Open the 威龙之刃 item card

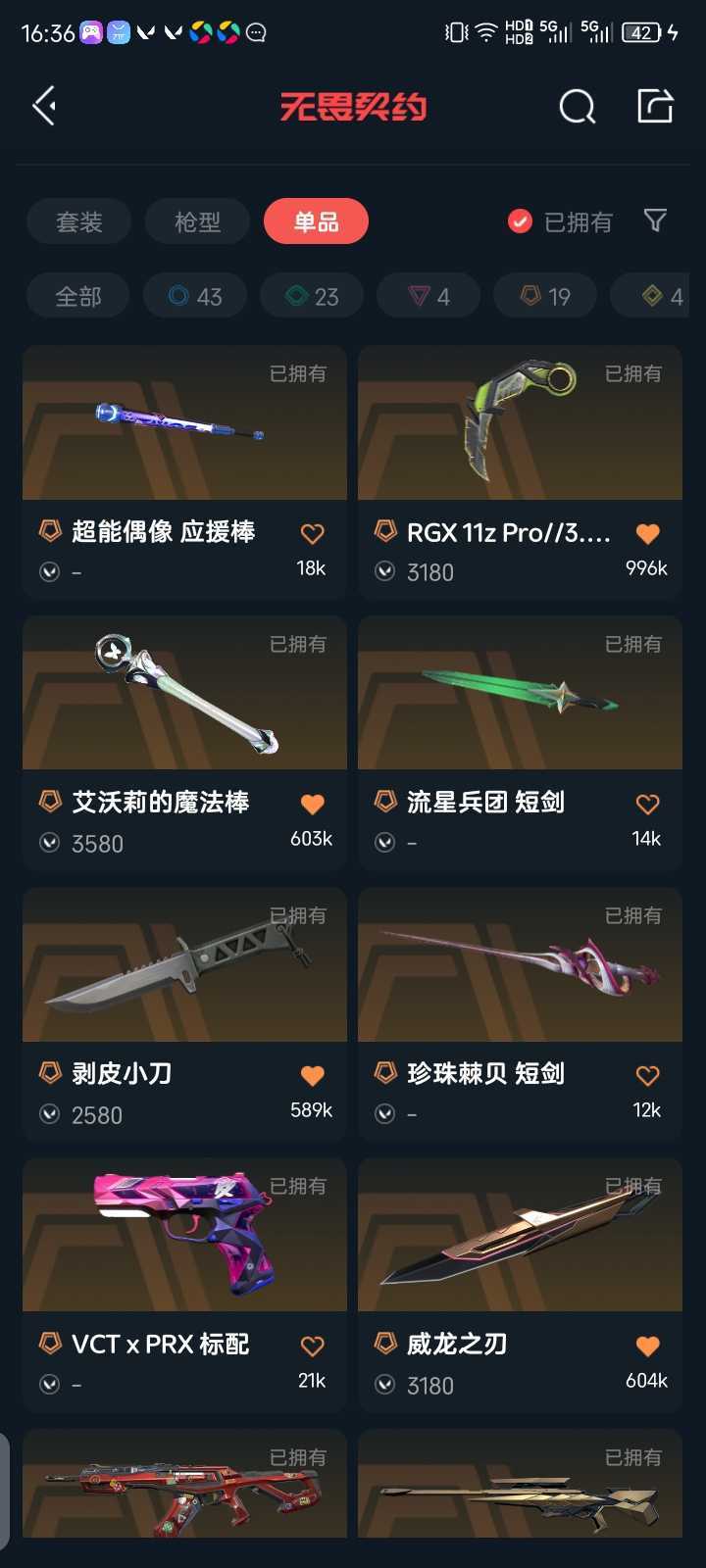pos(520,1236)
